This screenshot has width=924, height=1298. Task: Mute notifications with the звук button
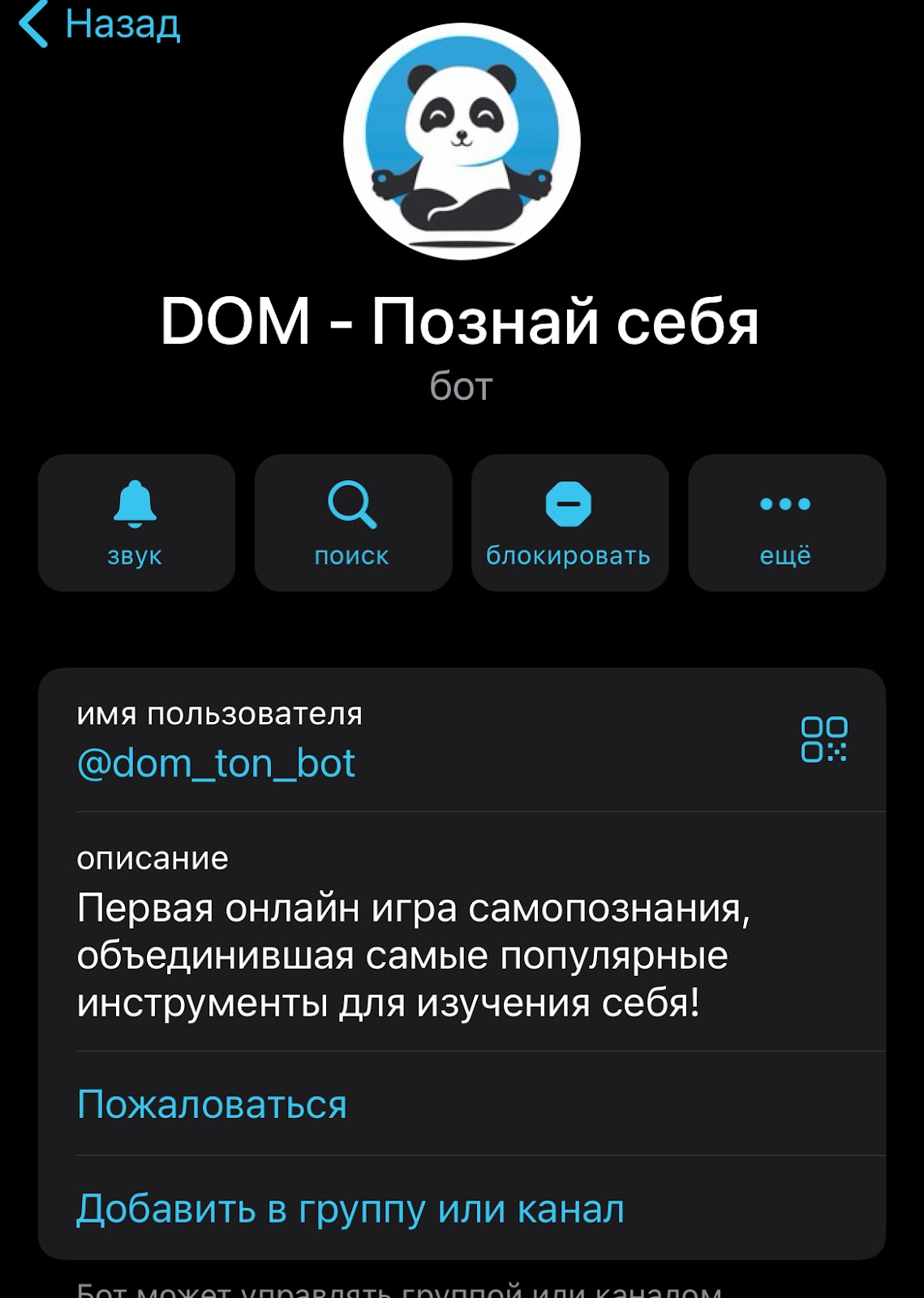click(x=135, y=522)
